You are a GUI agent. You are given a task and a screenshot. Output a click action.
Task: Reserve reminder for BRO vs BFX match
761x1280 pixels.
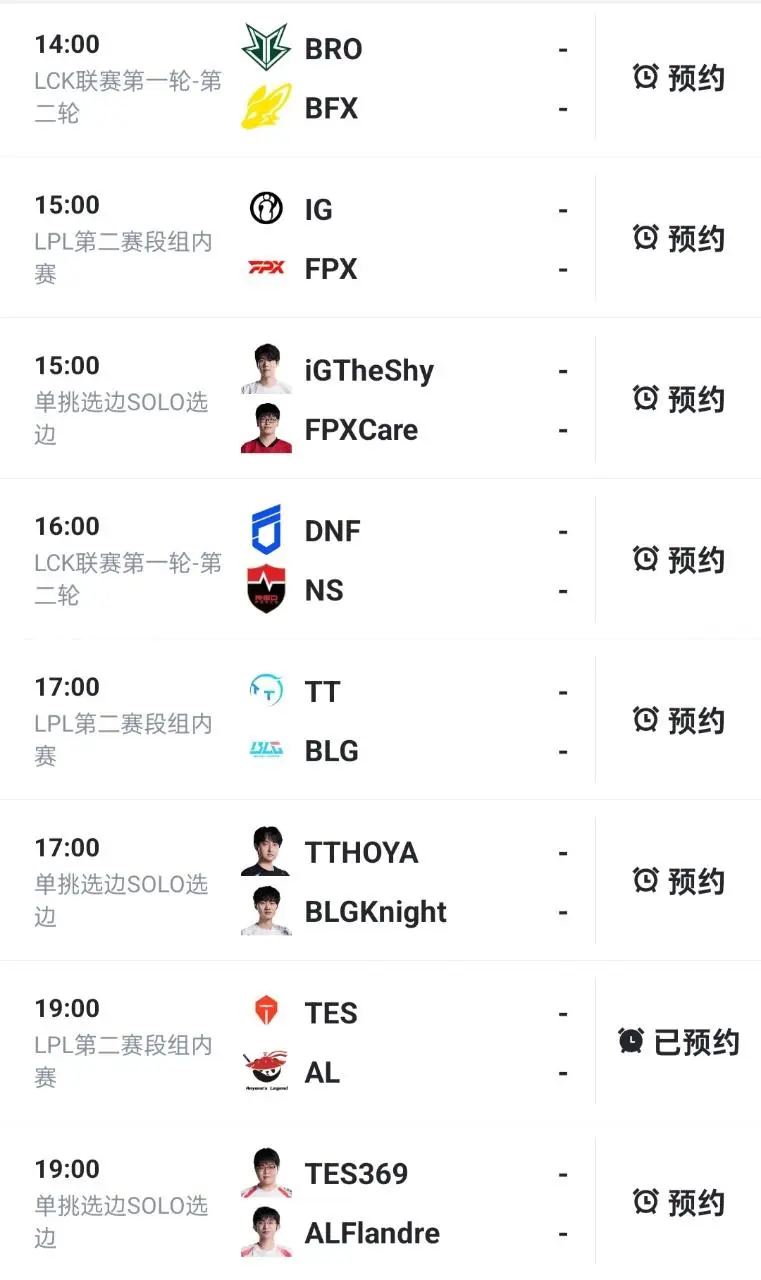point(679,78)
